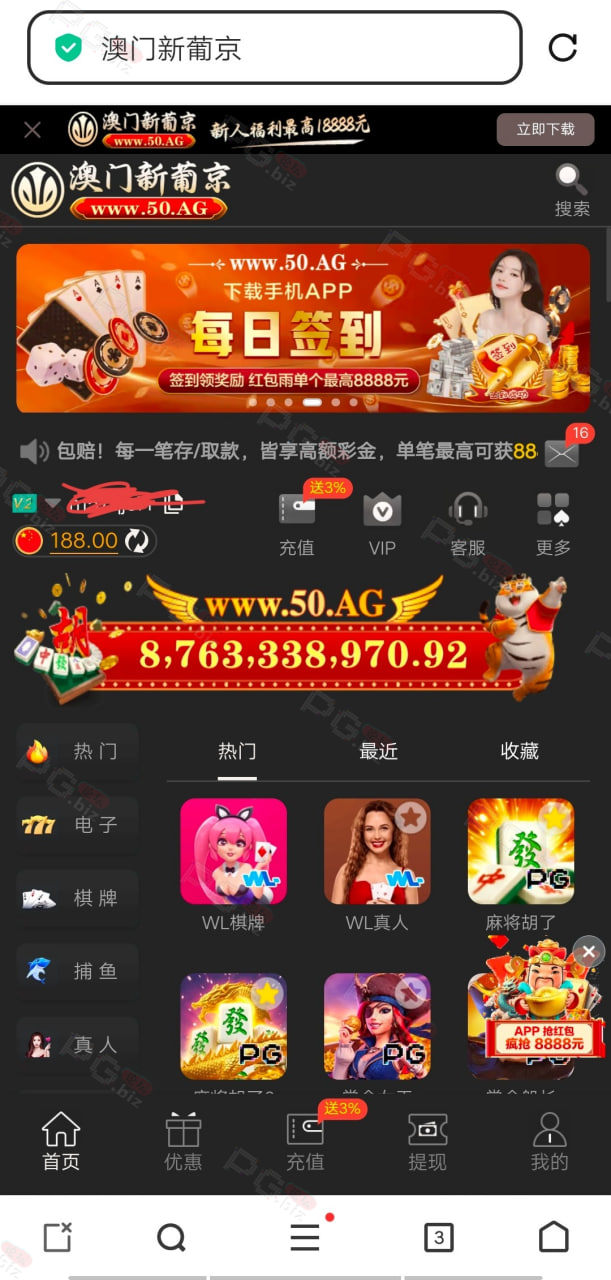Open the mail inbox with 16 badge
This screenshot has height=1280, width=611.
(562, 453)
